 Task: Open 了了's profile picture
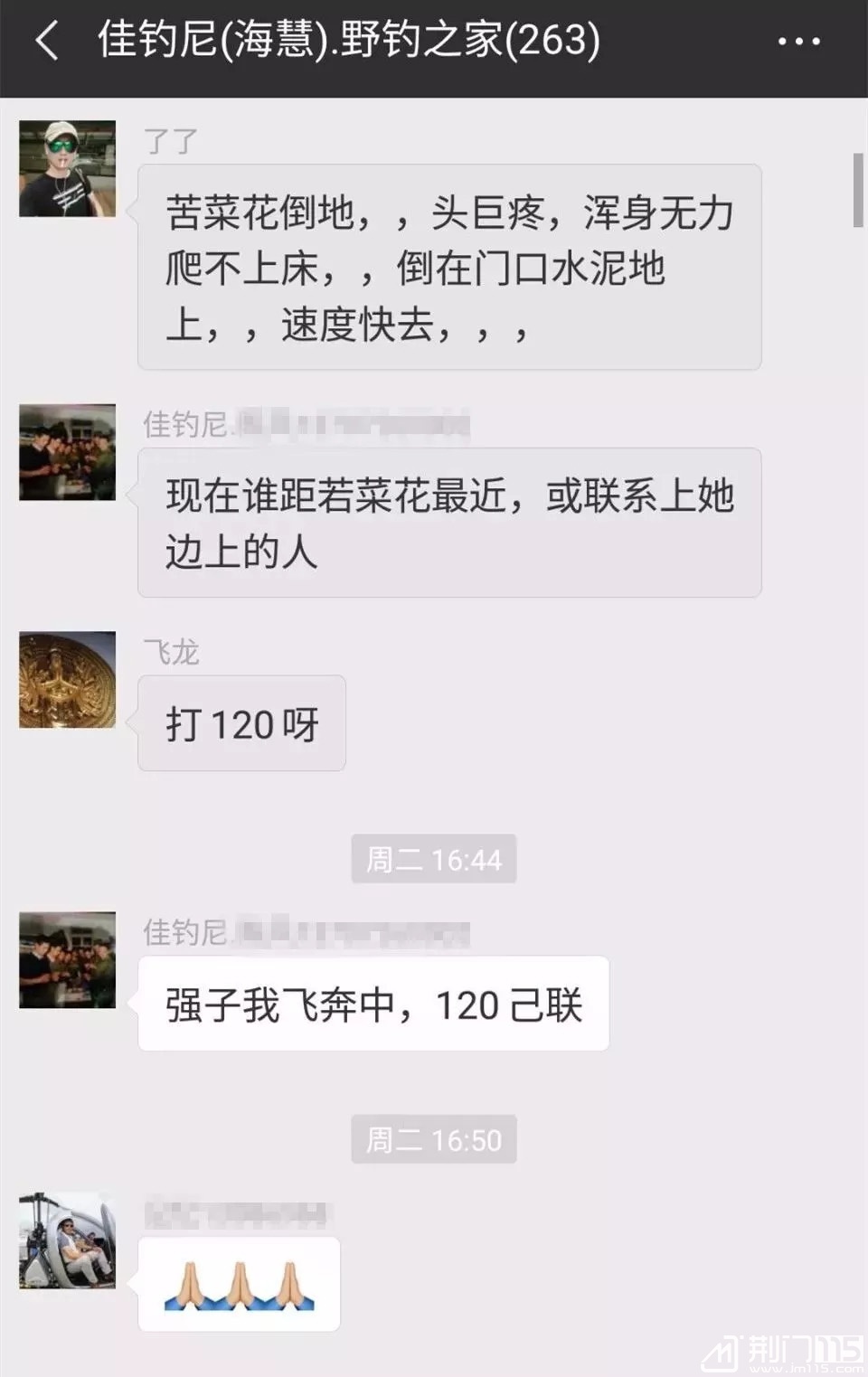tap(68, 168)
